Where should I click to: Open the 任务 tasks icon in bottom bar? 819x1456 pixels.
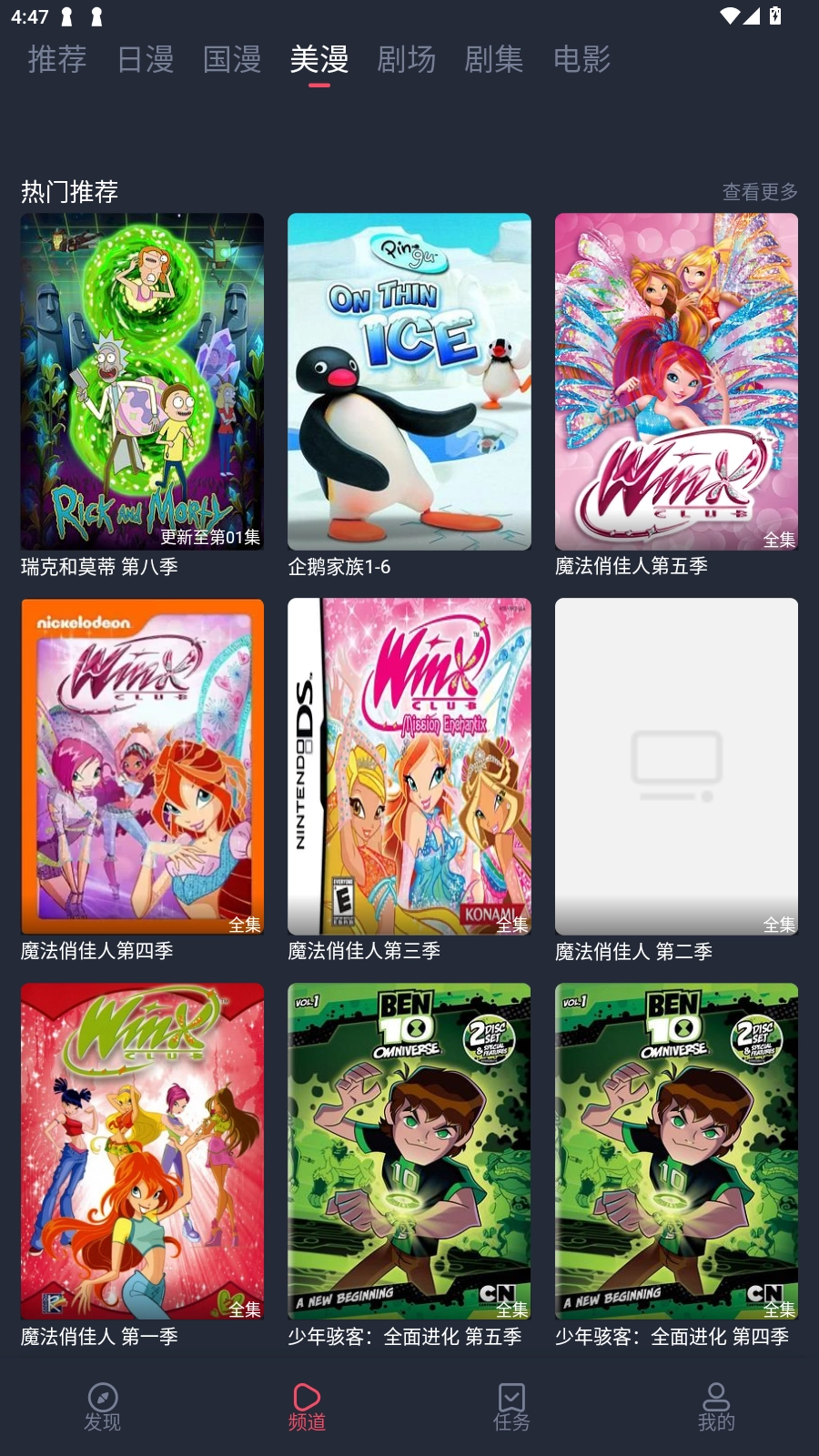pyautogui.click(x=511, y=1406)
